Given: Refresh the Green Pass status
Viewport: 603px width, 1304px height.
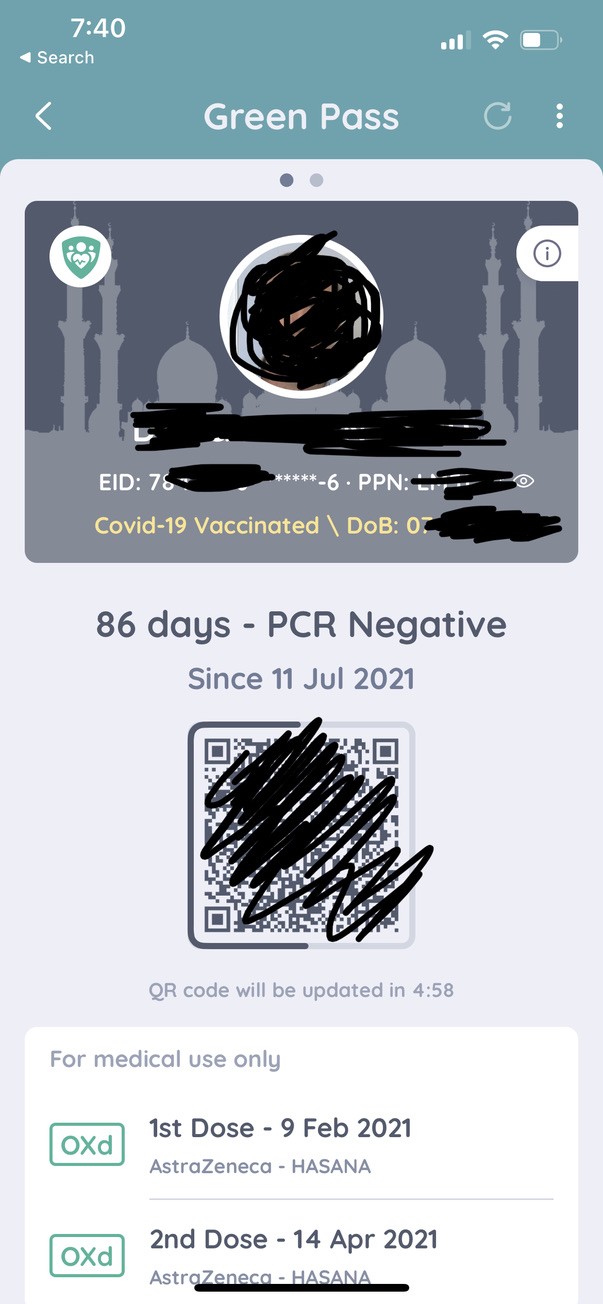Looking at the screenshot, I should point(498,116).
